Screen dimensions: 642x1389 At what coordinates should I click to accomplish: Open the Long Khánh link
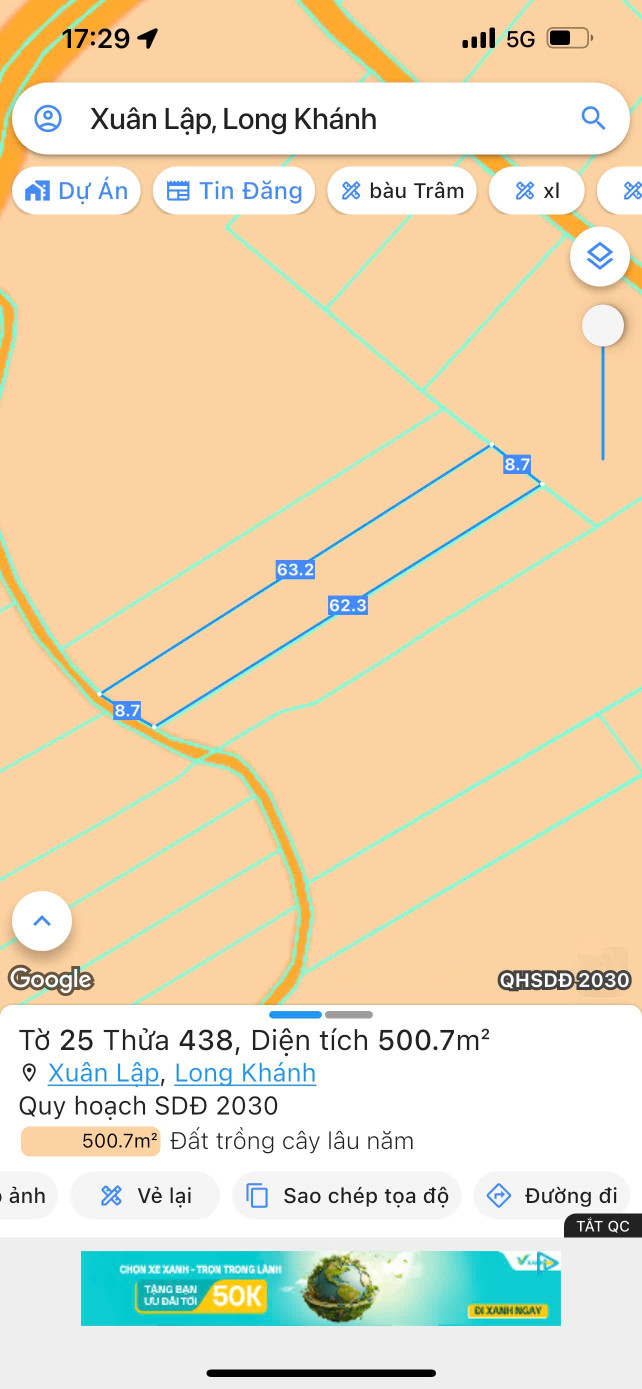(x=245, y=1073)
